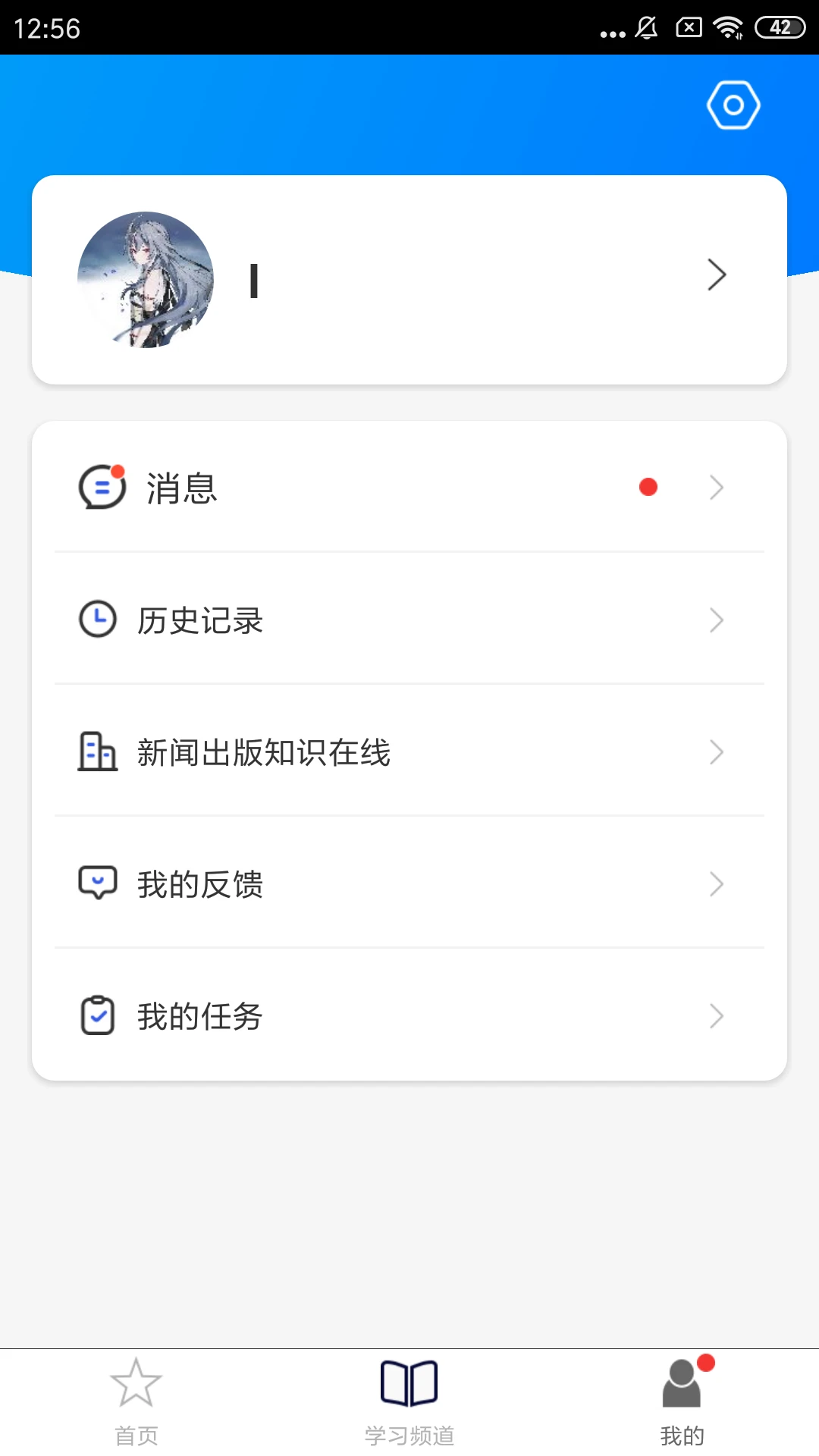Screen dimensions: 819x1456
Task: Open 我的反馈 feedback page
Action: click(x=409, y=883)
